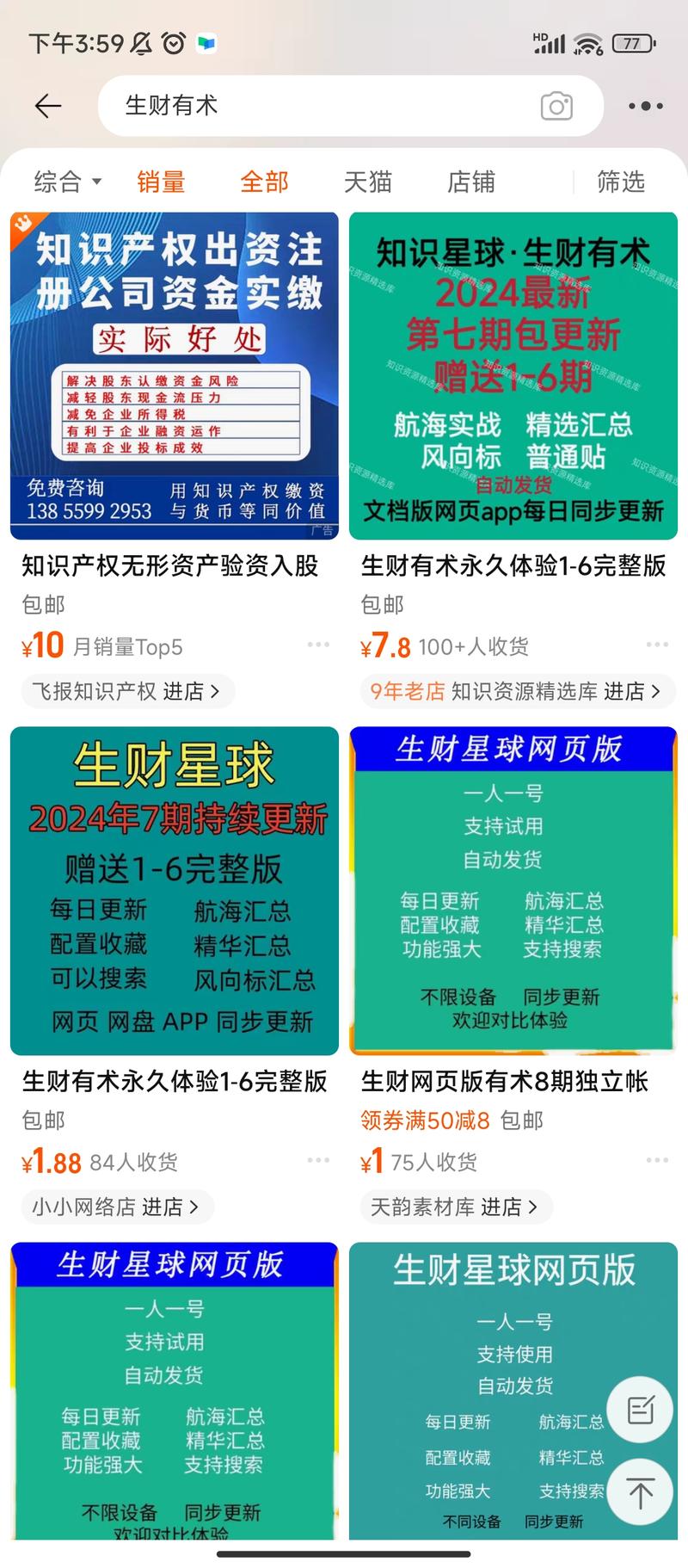688x1568 pixels.
Task: Select the 全部 tab
Action: coord(264,182)
